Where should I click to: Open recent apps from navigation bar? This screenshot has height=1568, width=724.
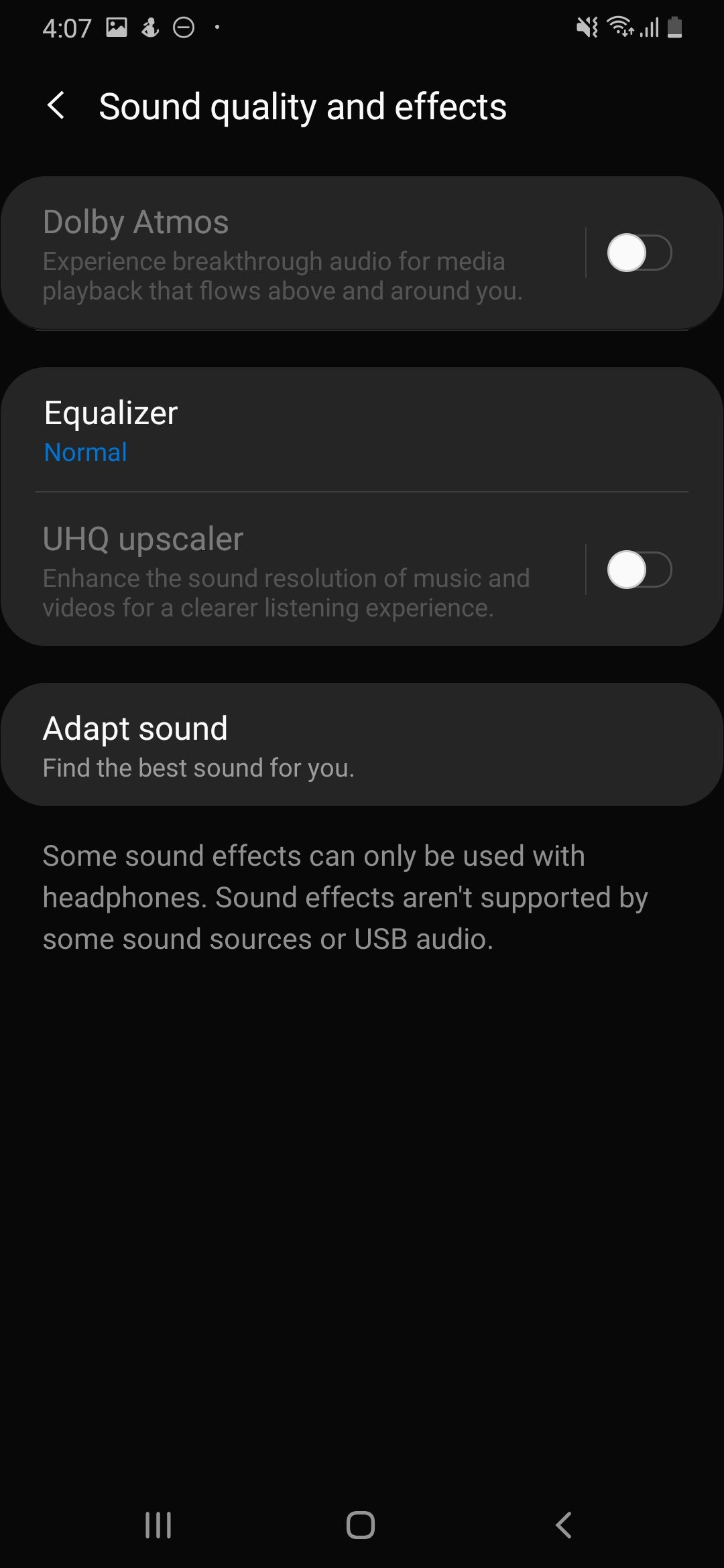point(159,1525)
